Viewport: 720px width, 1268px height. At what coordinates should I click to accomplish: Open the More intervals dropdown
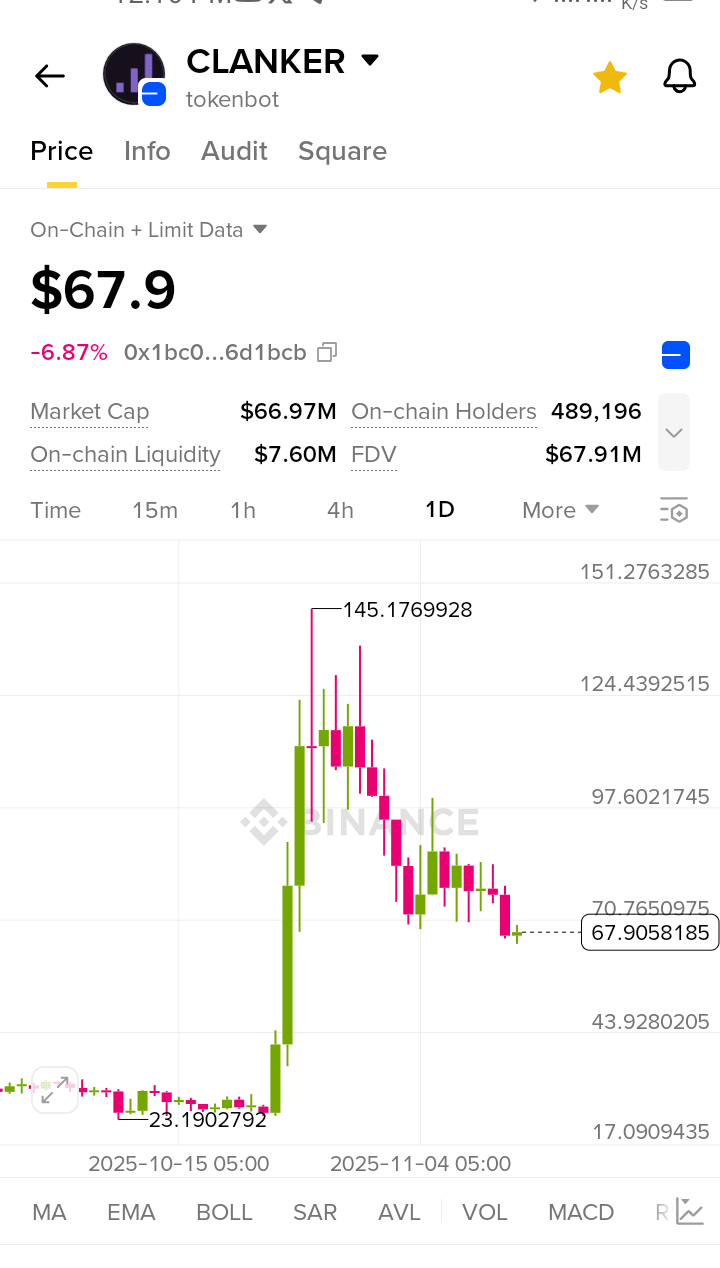[560, 510]
